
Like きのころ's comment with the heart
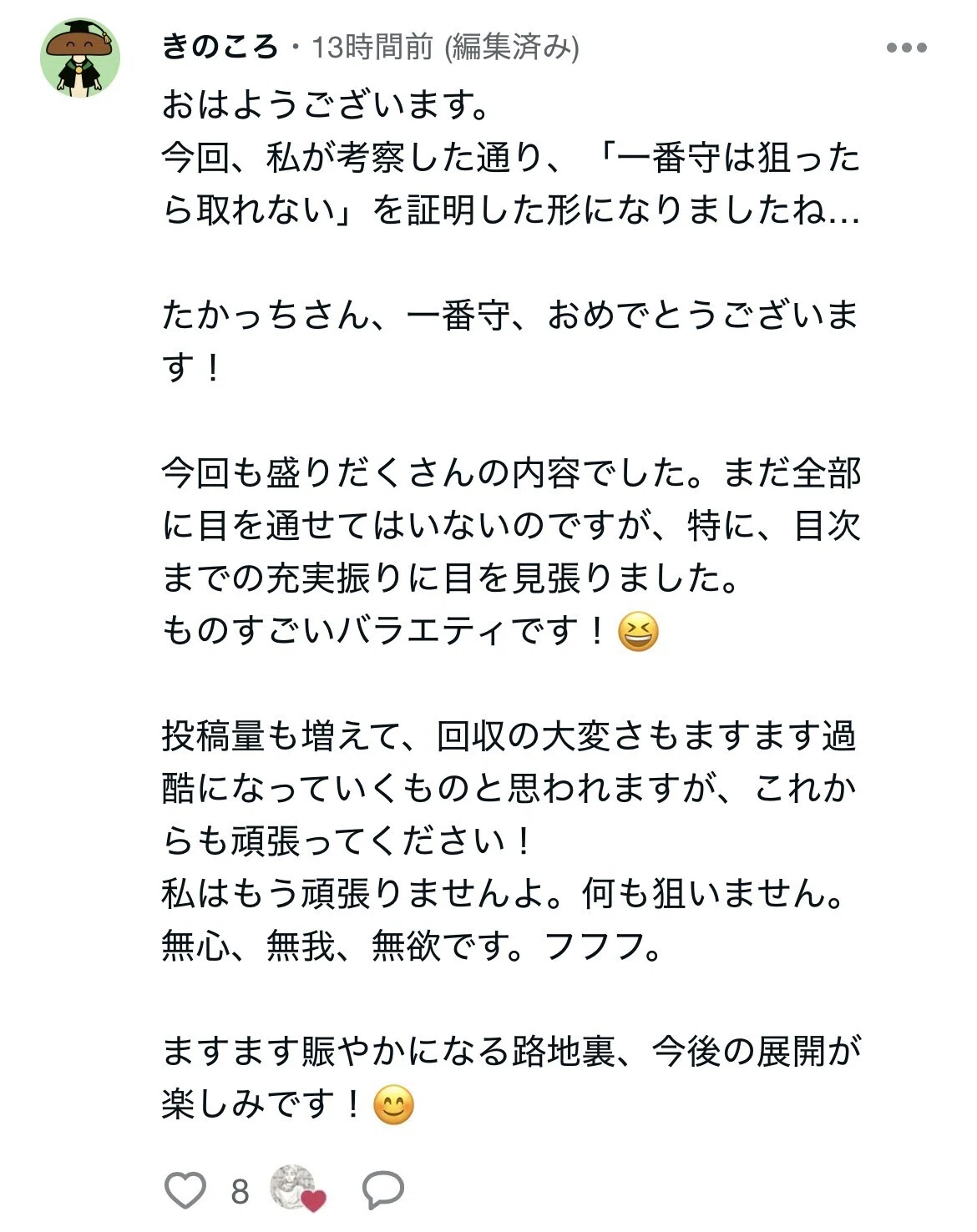(x=185, y=1190)
